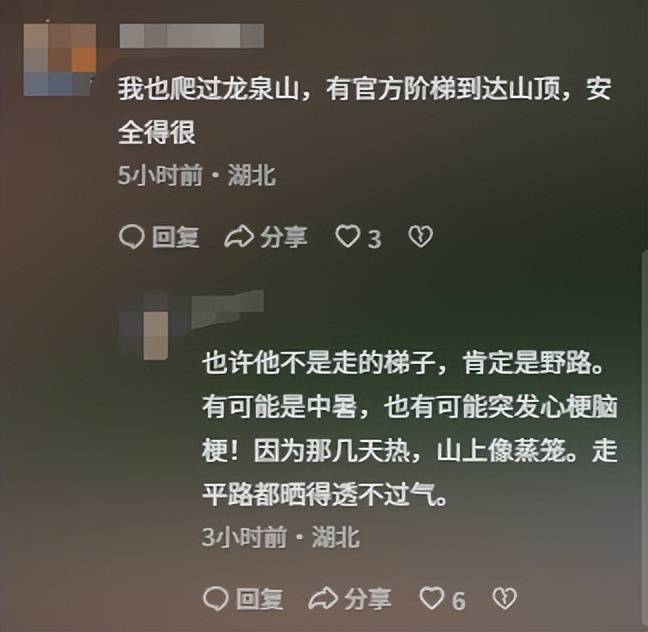
Task: Like the reply with 6 likes
Action: [431, 599]
